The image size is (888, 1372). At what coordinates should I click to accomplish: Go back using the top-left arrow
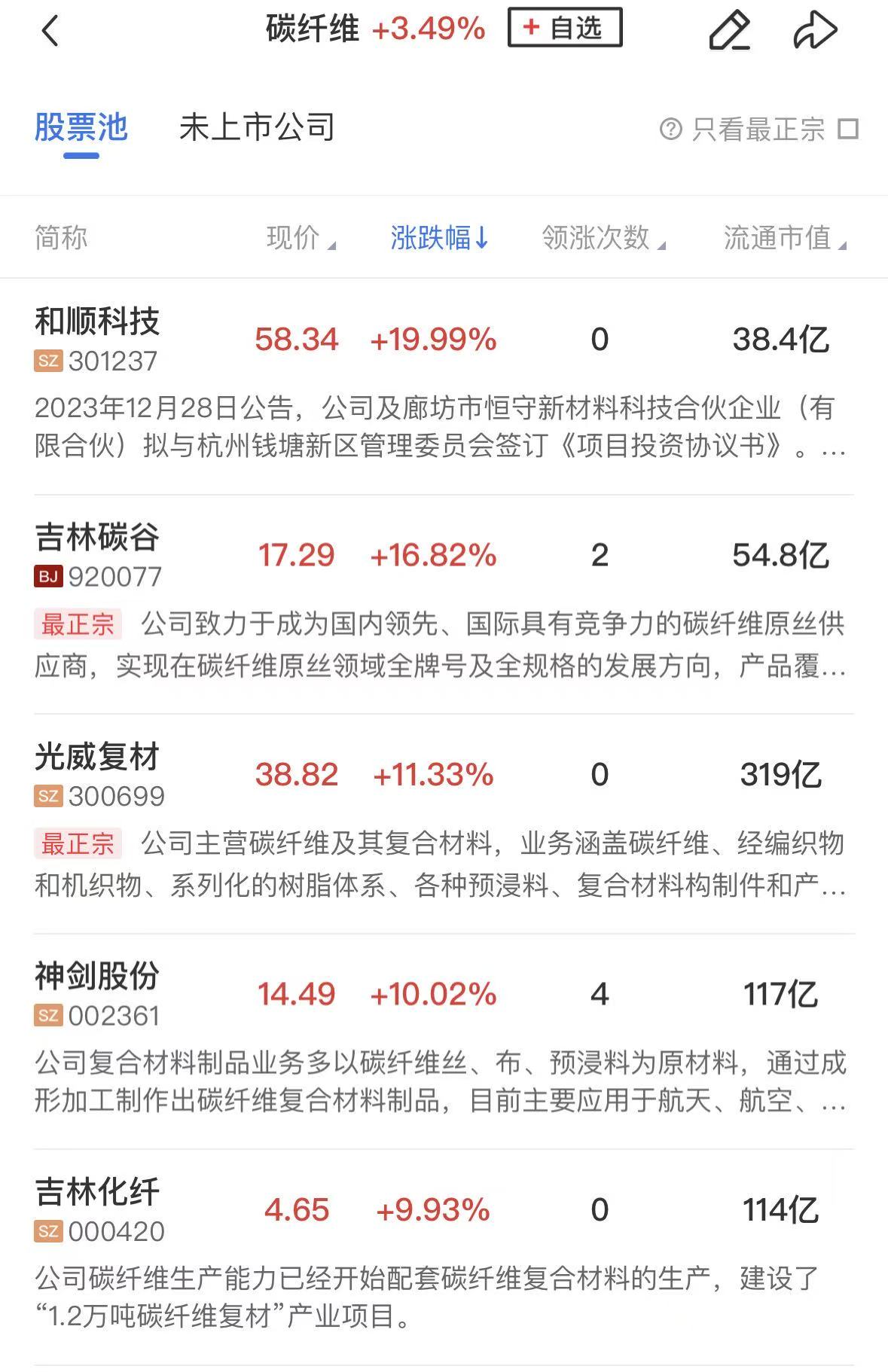point(50,31)
